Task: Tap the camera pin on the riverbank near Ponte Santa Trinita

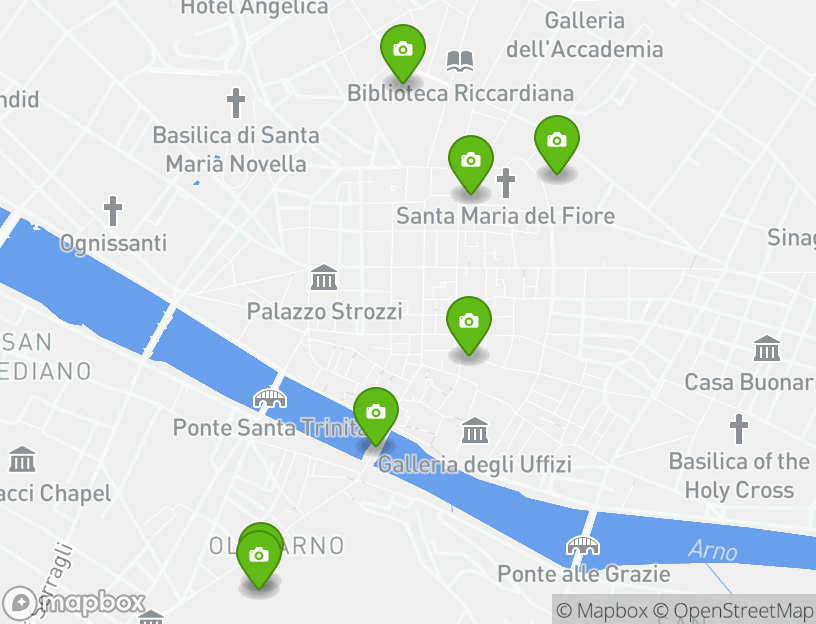Action: (376, 413)
